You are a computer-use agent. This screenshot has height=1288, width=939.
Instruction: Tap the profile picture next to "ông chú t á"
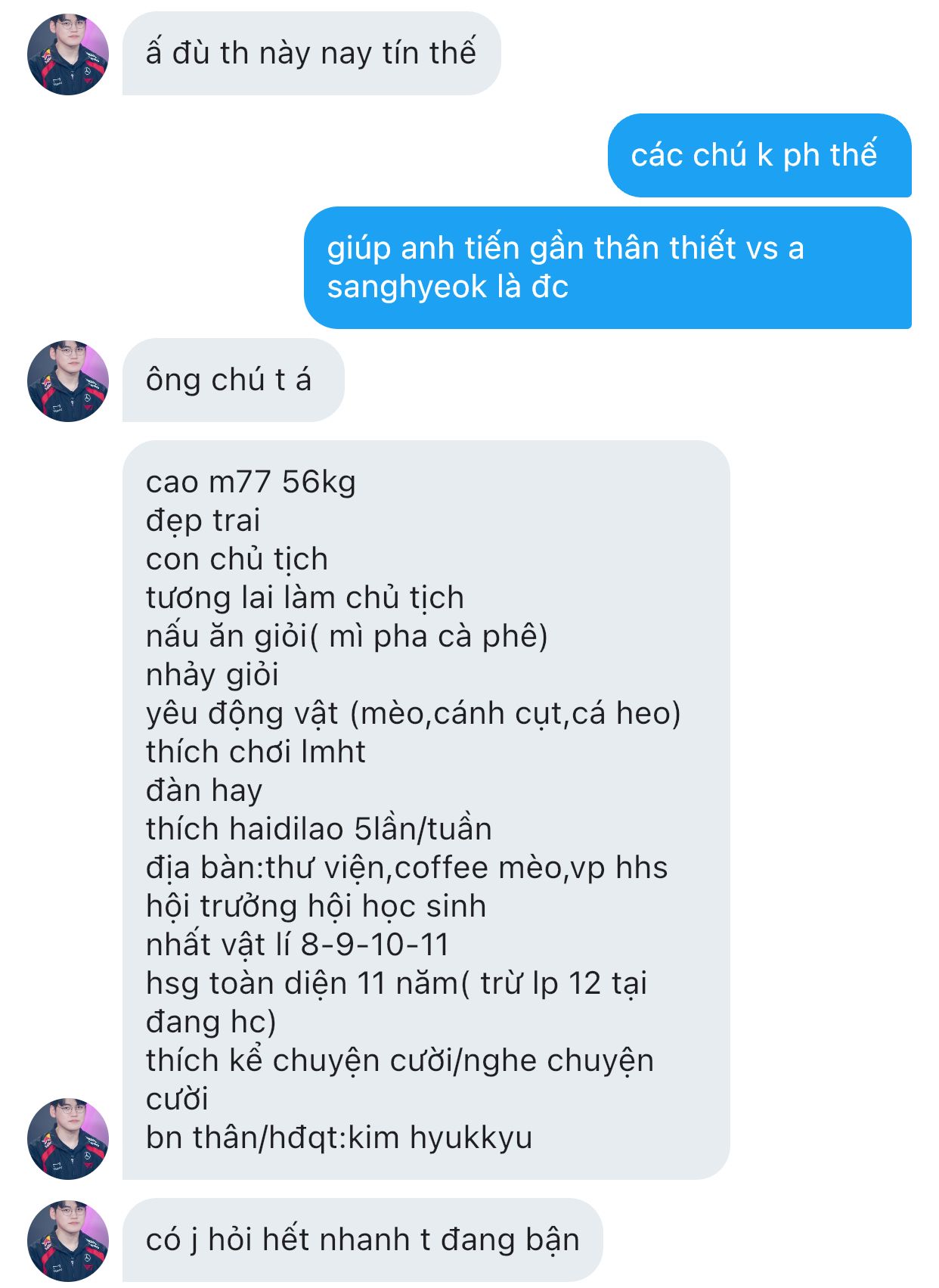pyautogui.click(x=68, y=381)
